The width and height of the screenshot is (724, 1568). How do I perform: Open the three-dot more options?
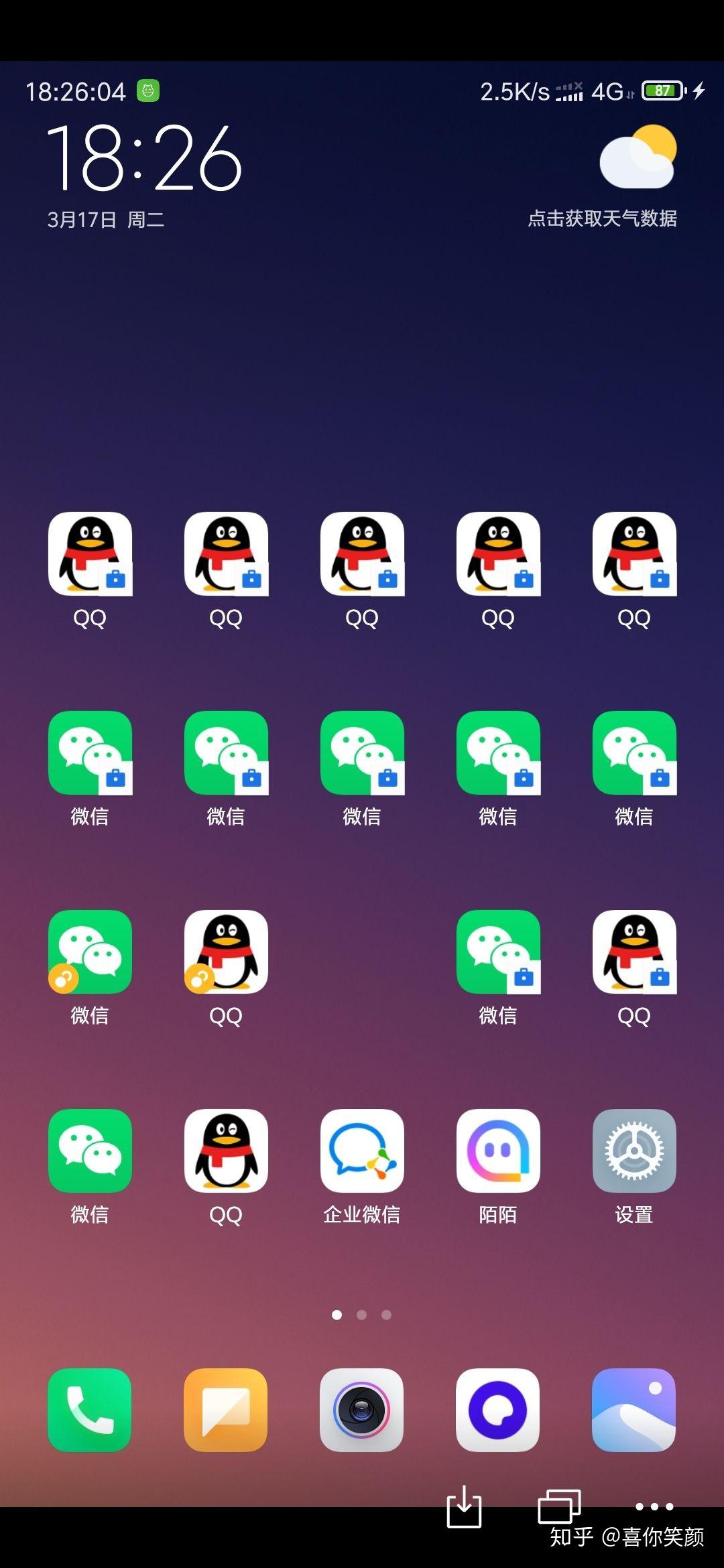click(x=654, y=1506)
